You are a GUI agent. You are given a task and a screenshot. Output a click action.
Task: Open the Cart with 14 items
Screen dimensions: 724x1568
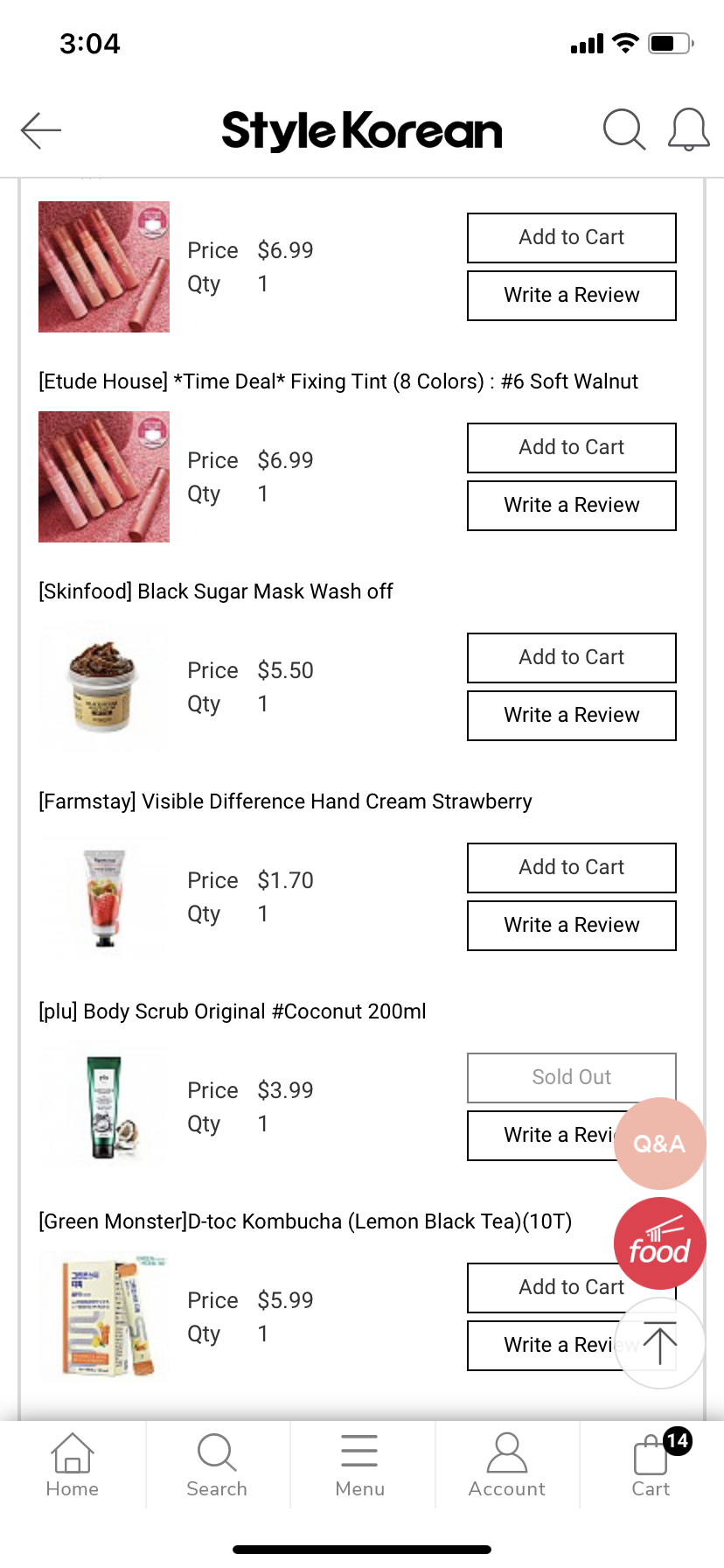[651, 1464]
